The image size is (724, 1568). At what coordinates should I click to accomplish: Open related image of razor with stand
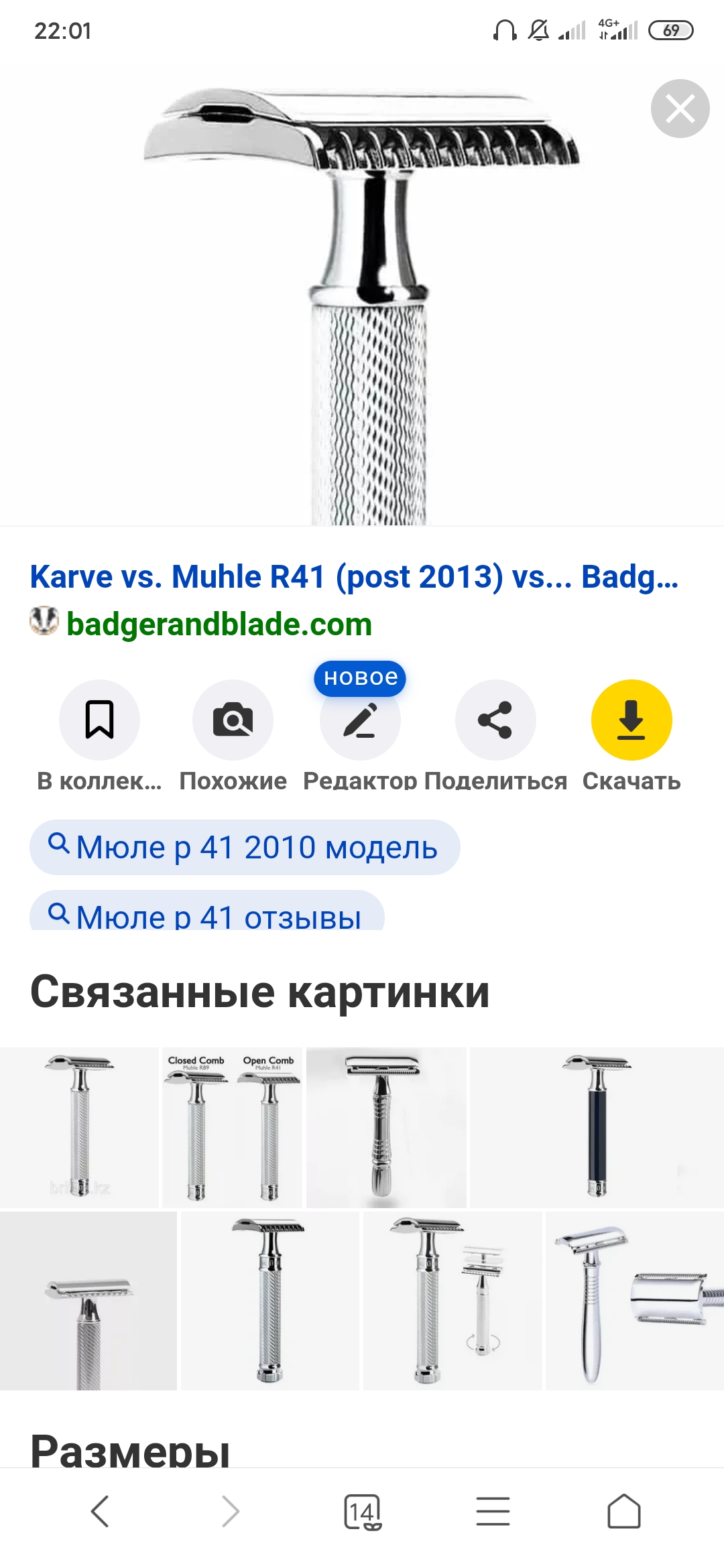click(x=452, y=1301)
